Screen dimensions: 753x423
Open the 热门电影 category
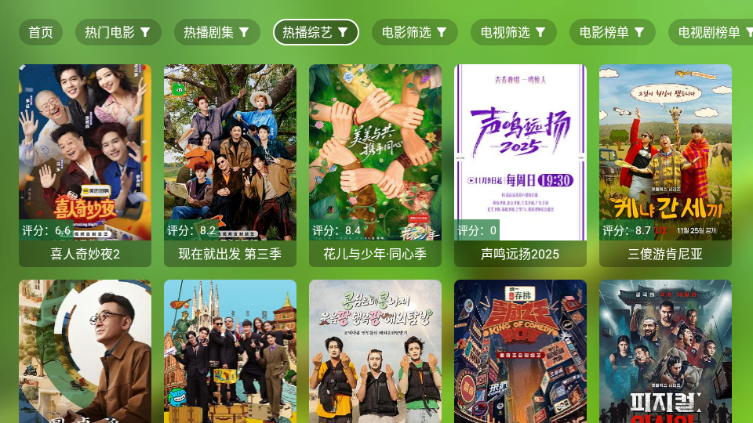(118, 32)
